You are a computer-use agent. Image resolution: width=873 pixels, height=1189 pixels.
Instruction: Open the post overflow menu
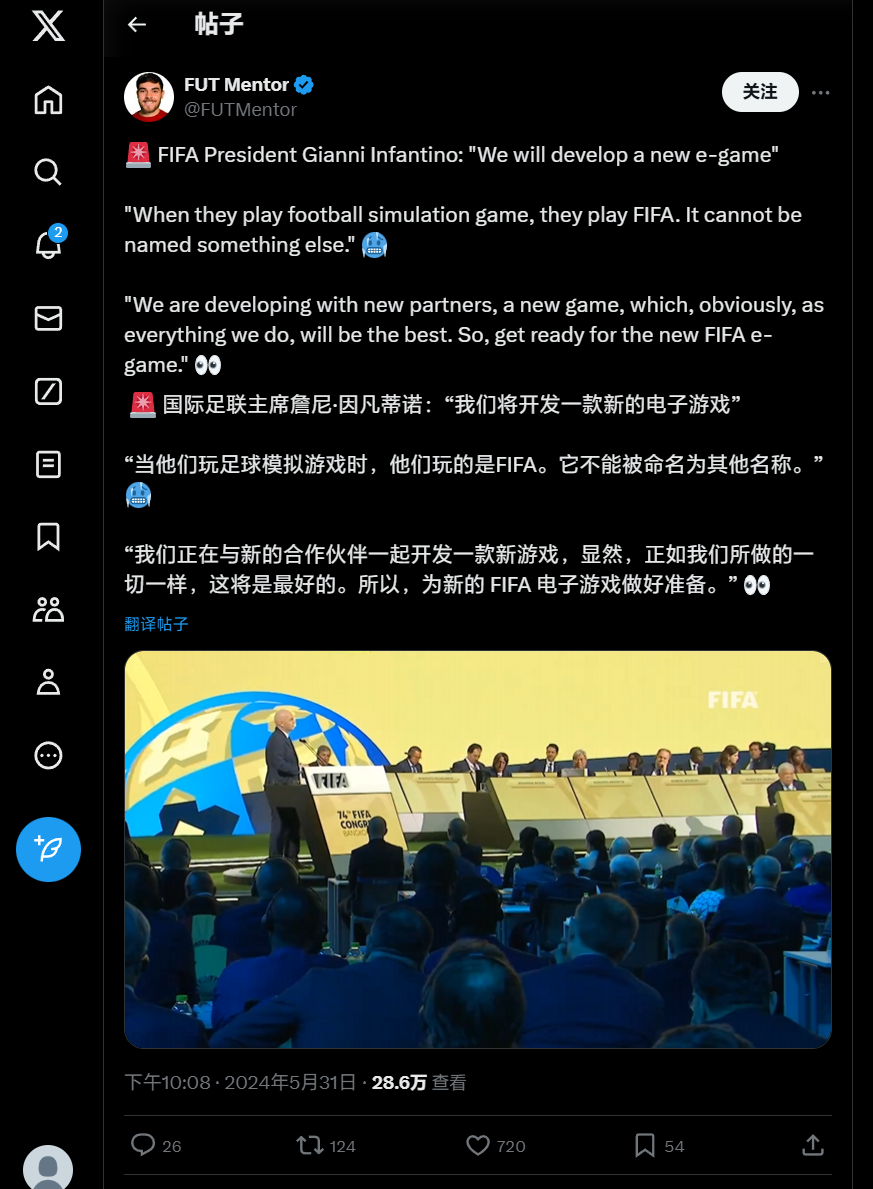[821, 93]
